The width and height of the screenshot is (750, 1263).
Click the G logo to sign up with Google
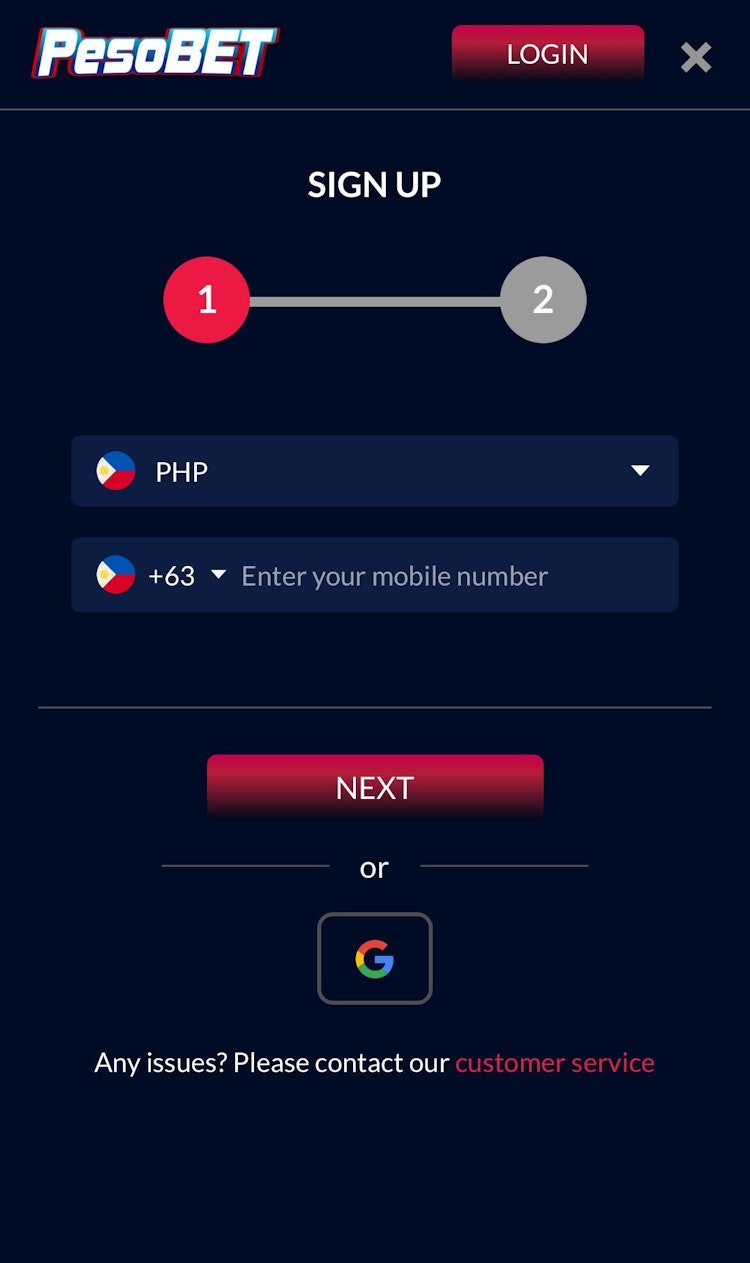(x=374, y=958)
